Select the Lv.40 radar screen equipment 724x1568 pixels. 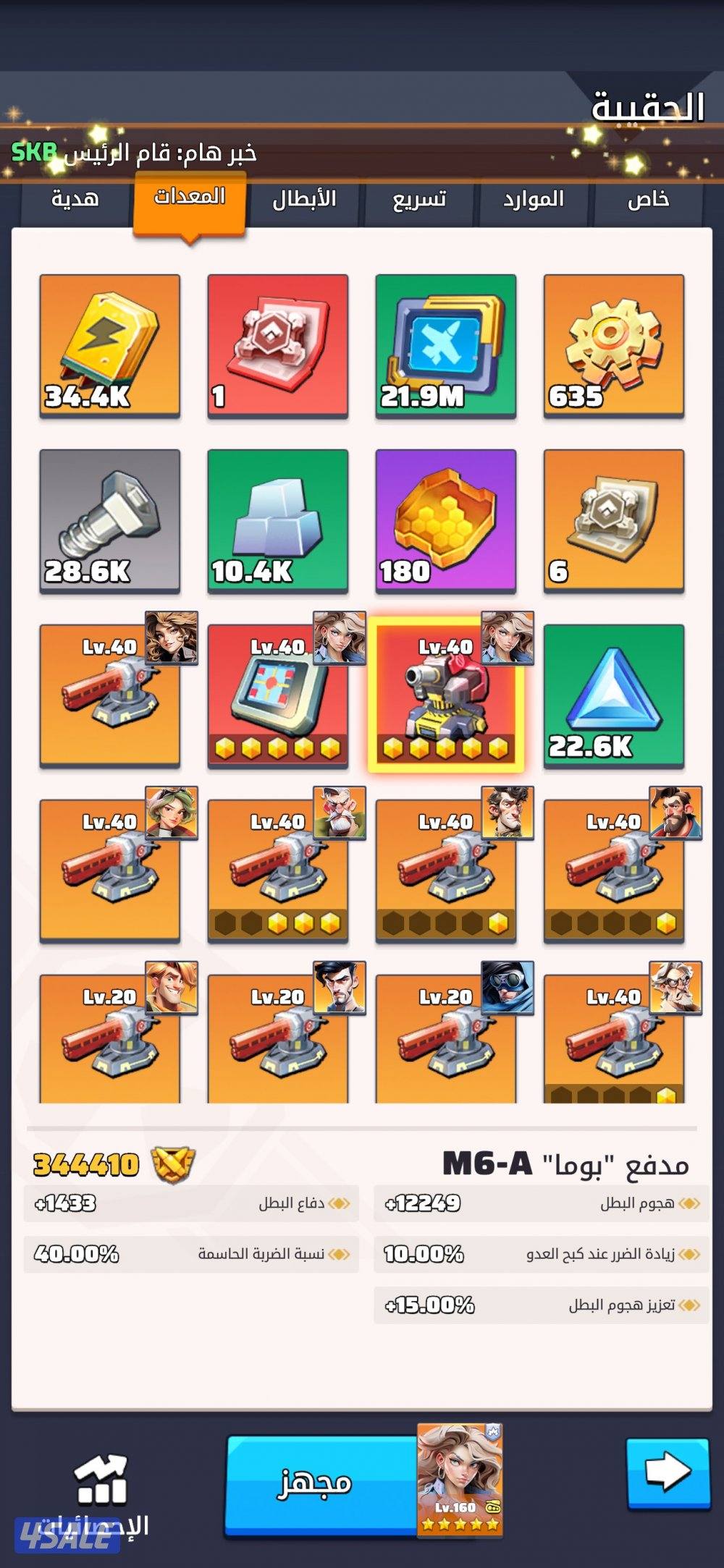pyautogui.click(x=277, y=696)
